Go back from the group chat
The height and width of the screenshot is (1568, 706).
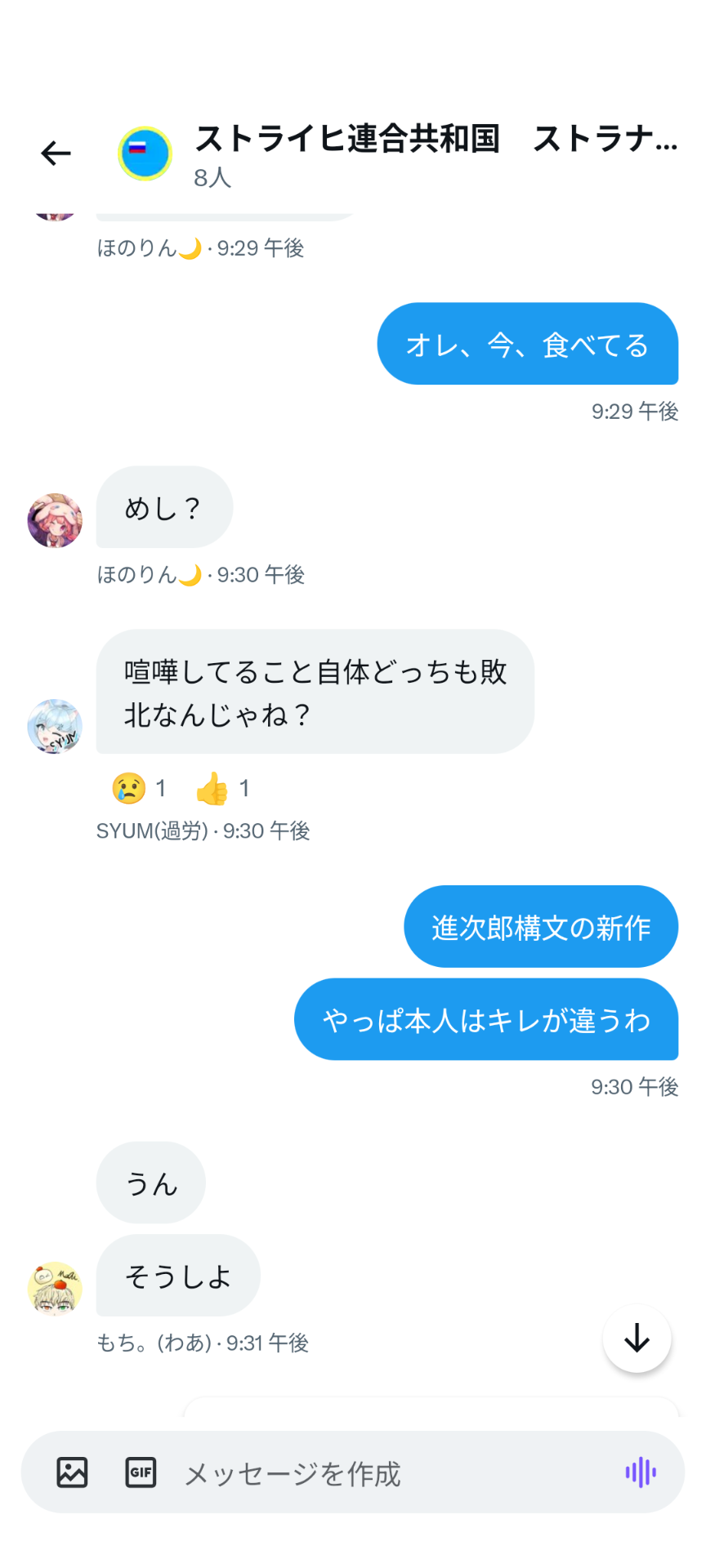[x=56, y=153]
